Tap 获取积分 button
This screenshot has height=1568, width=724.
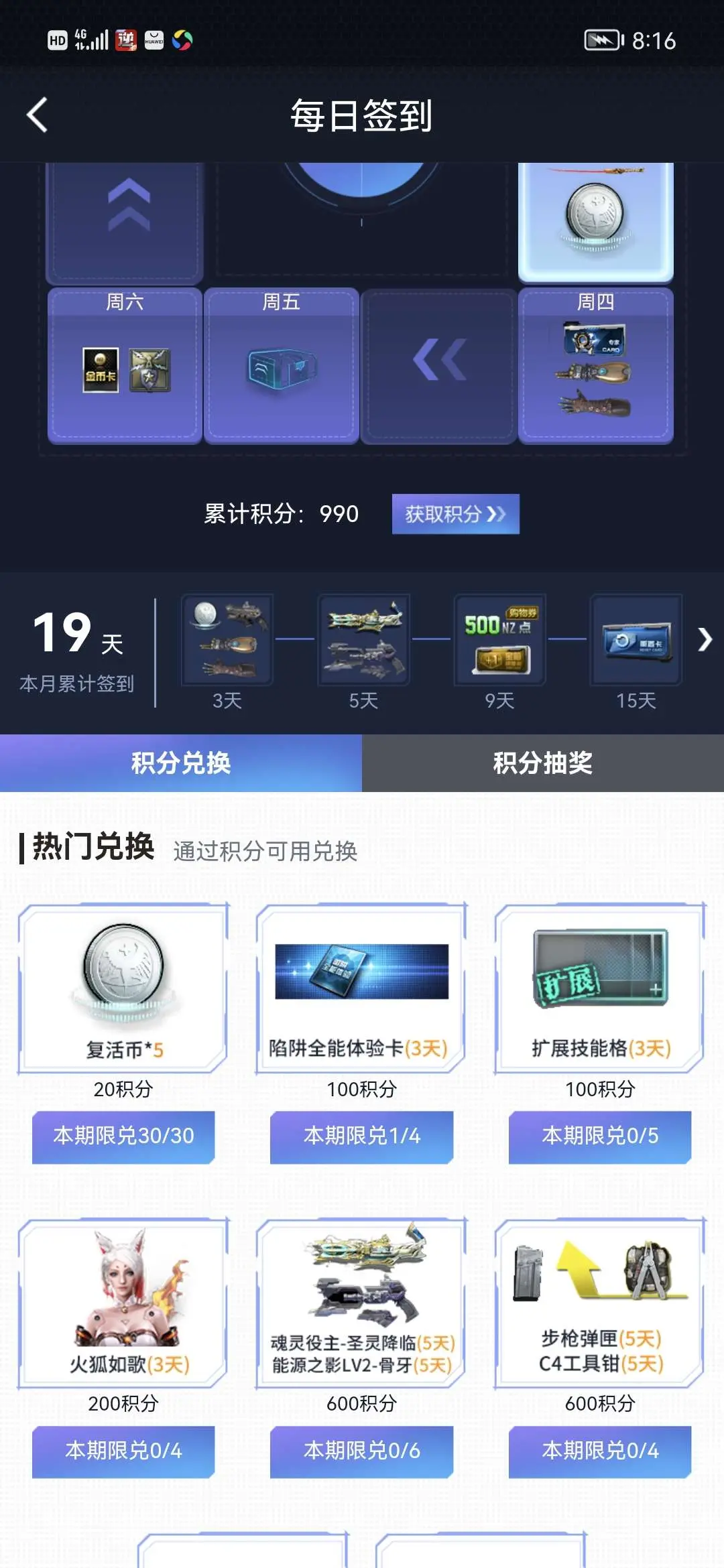[x=455, y=514]
